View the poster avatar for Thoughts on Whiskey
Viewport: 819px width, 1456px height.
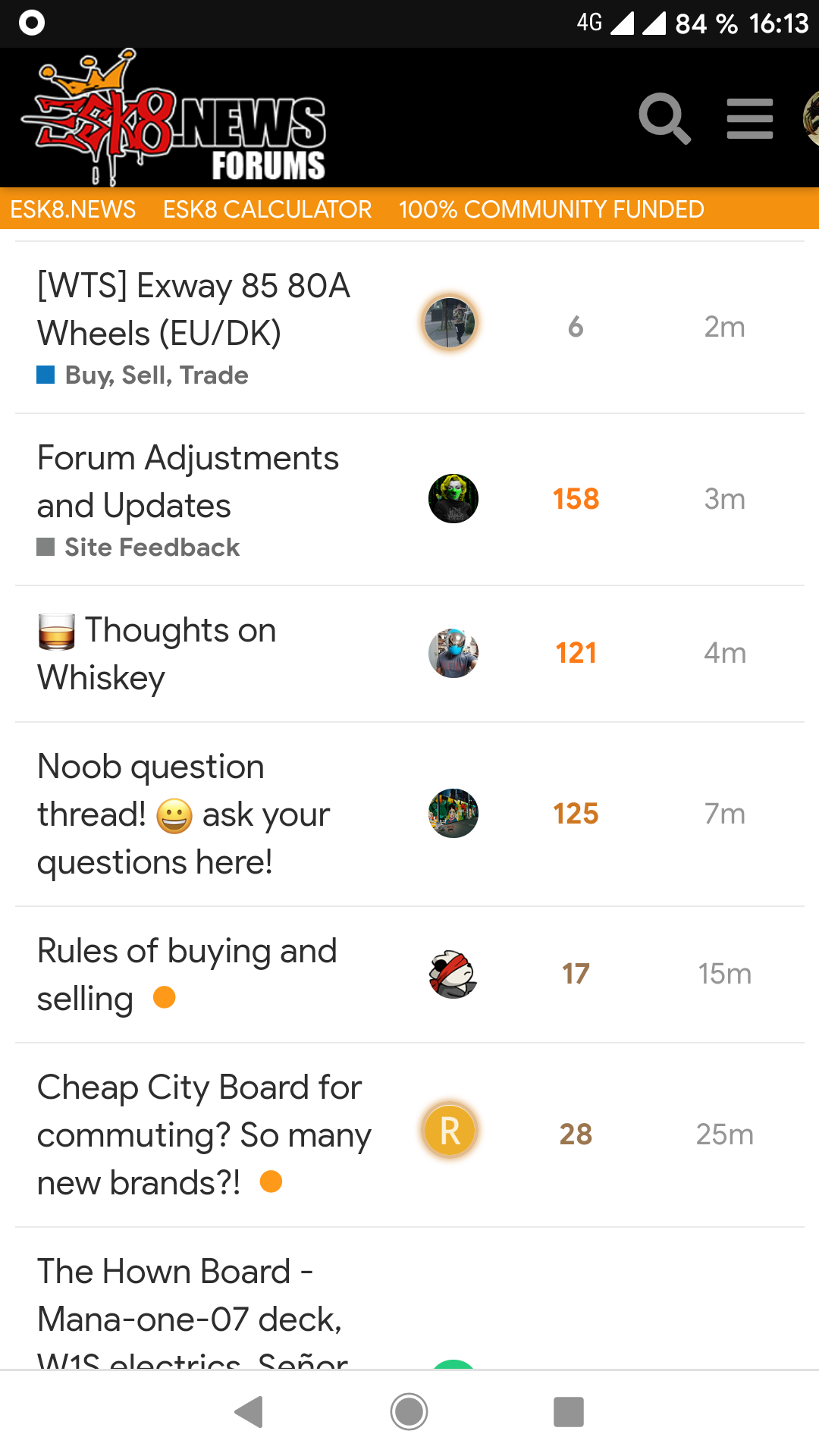point(453,653)
